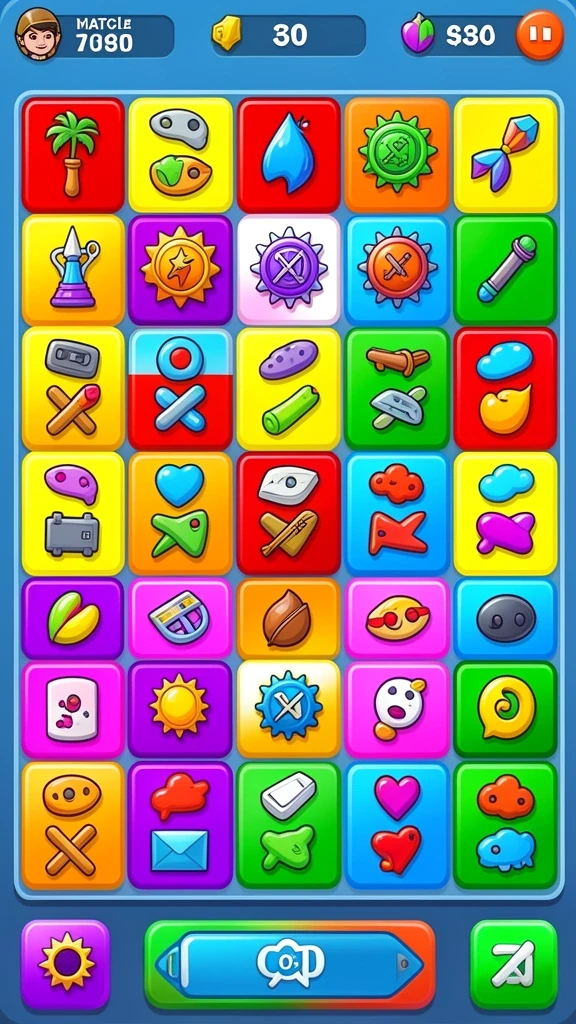Tap the blue water drop tile
576x1024 pixels.
click(289, 155)
